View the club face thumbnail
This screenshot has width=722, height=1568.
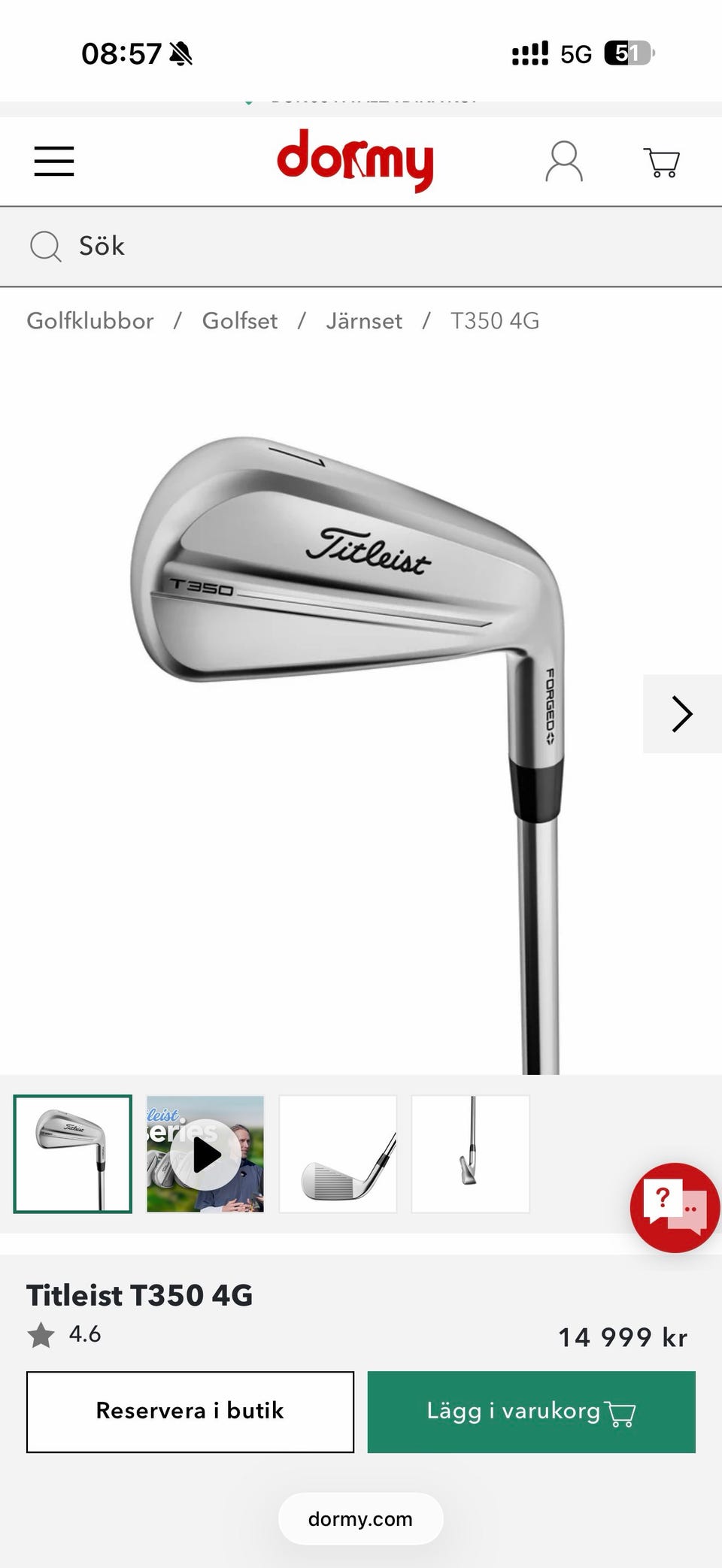[x=338, y=1154]
